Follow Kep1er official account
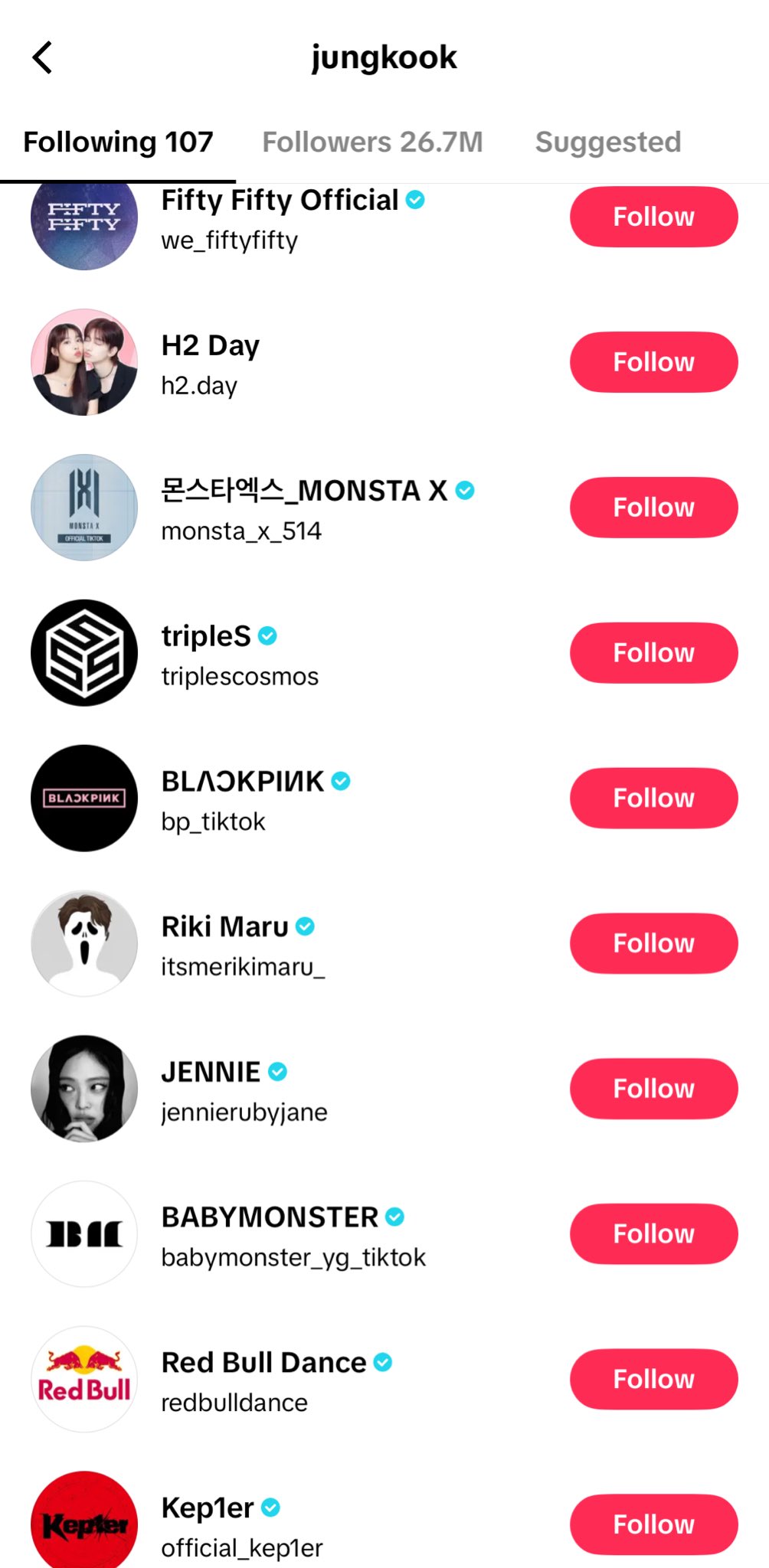The image size is (769, 1568). tap(653, 1524)
